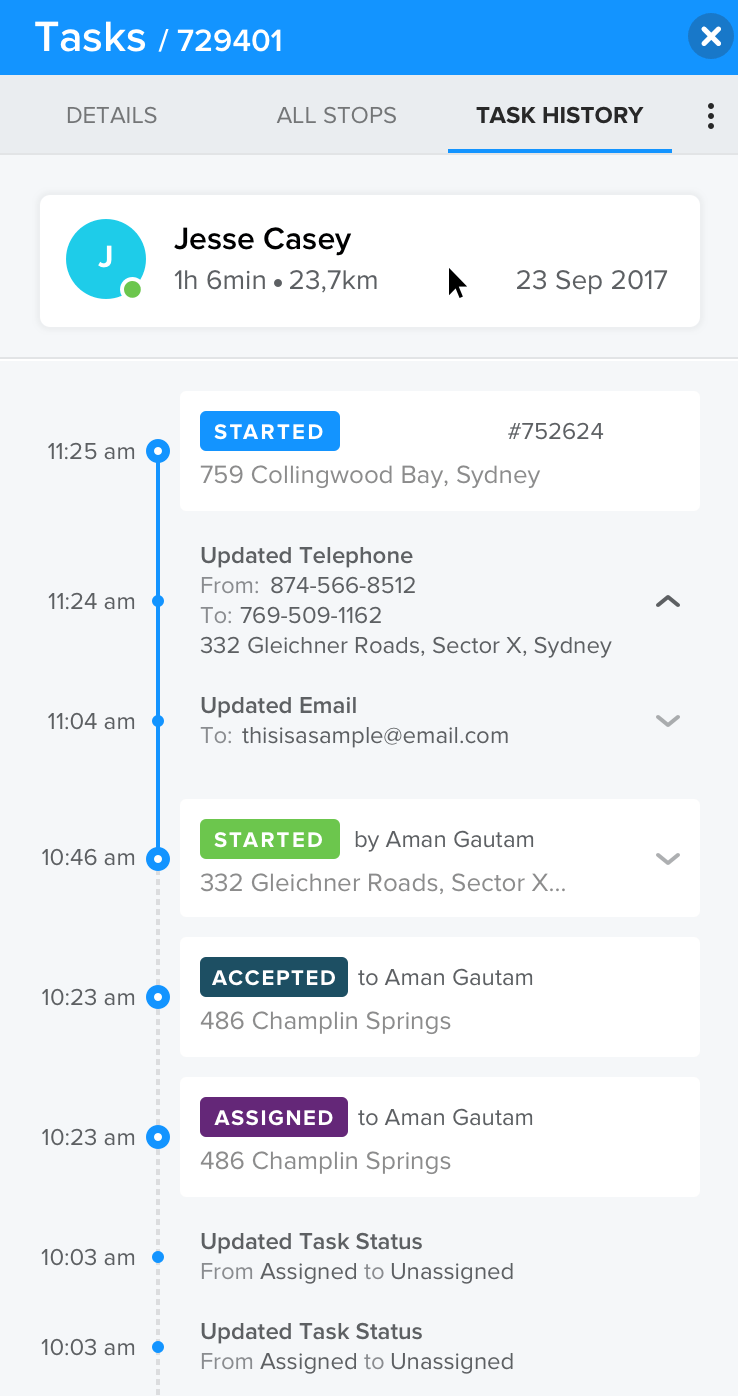The height and width of the screenshot is (1396, 738).
Task: Expand the Updated Email entry
Action: pyautogui.click(x=667, y=720)
